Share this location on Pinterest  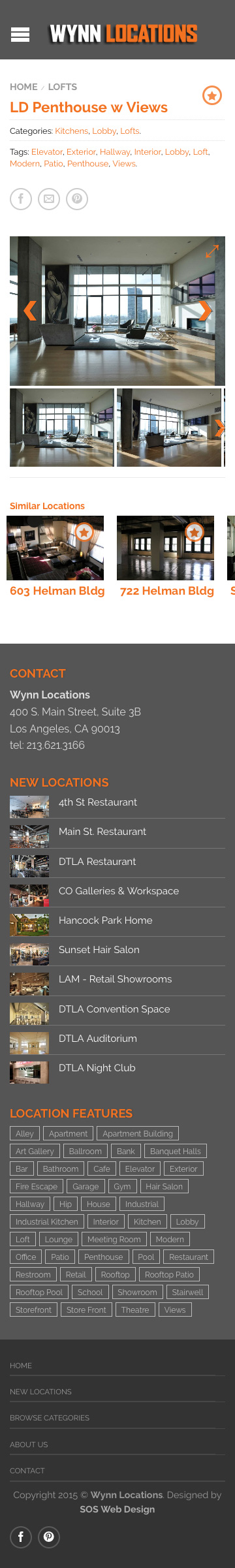[77, 198]
